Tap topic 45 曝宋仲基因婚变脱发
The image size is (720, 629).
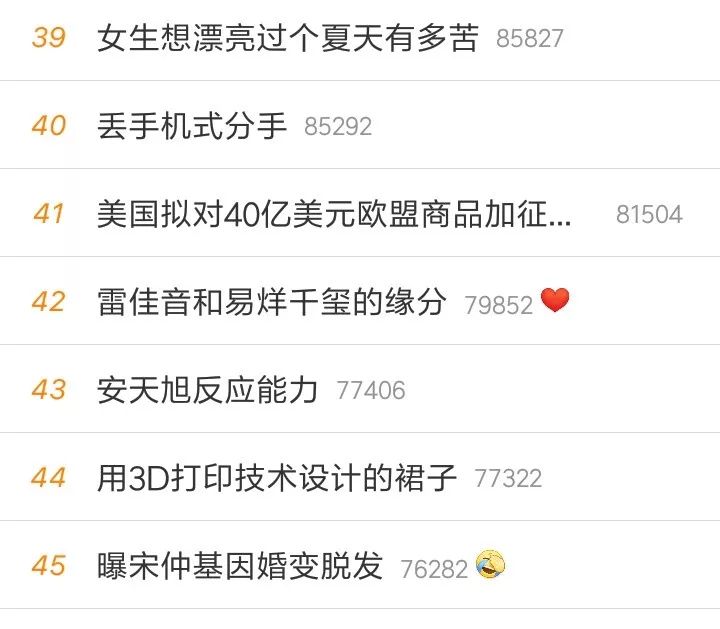pyautogui.click(x=240, y=566)
